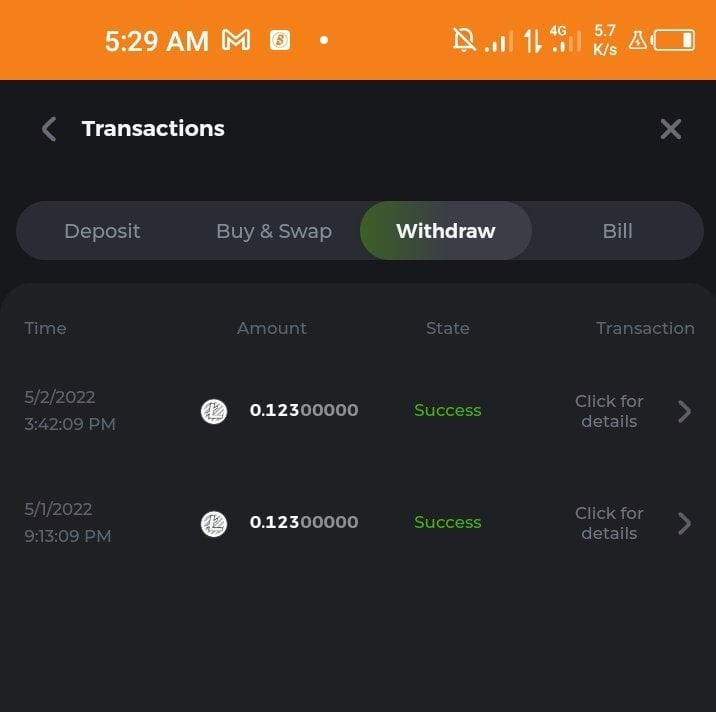Viewport: 716px width, 712px height.
Task: Go back from the Transactions screen
Action: click(x=48, y=129)
